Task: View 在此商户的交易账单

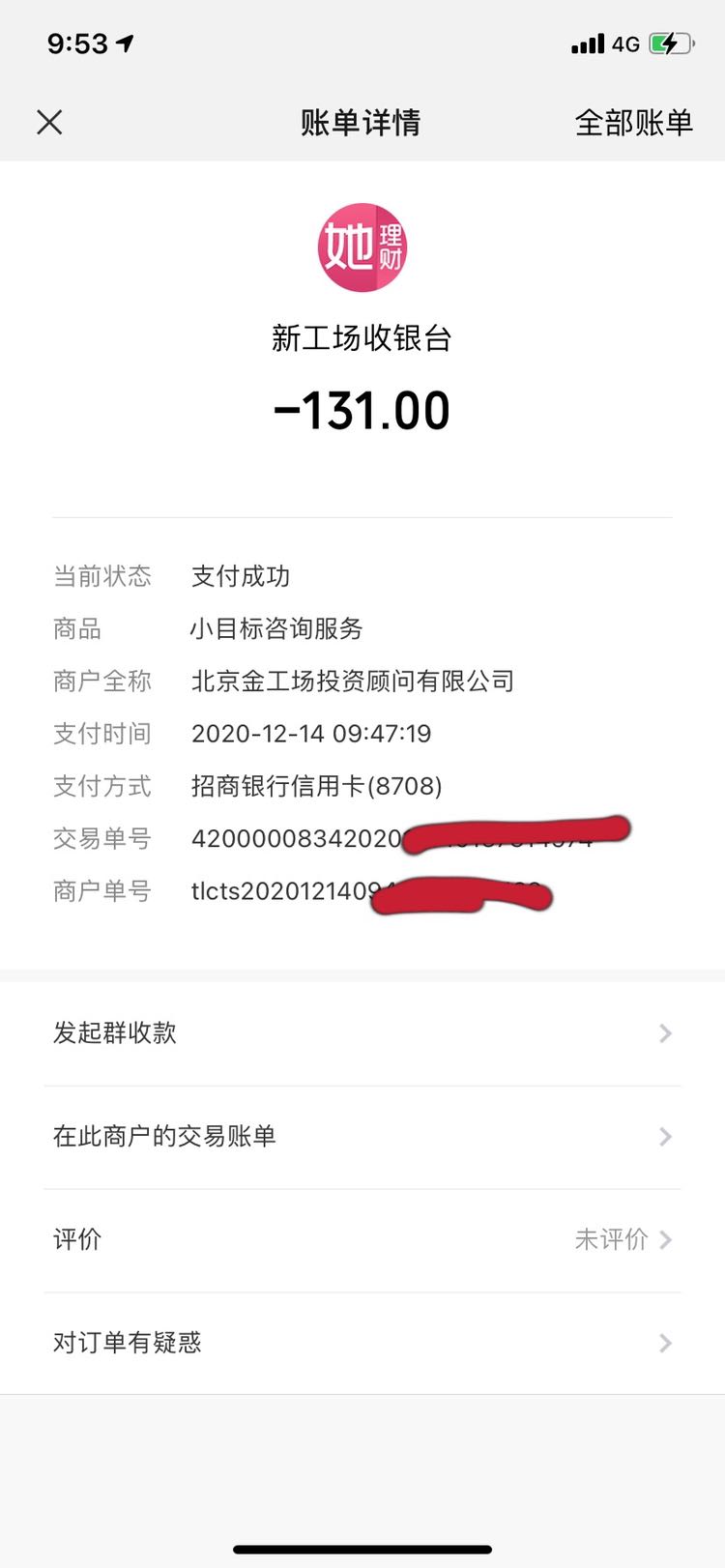Action: pyautogui.click(x=362, y=1137)
